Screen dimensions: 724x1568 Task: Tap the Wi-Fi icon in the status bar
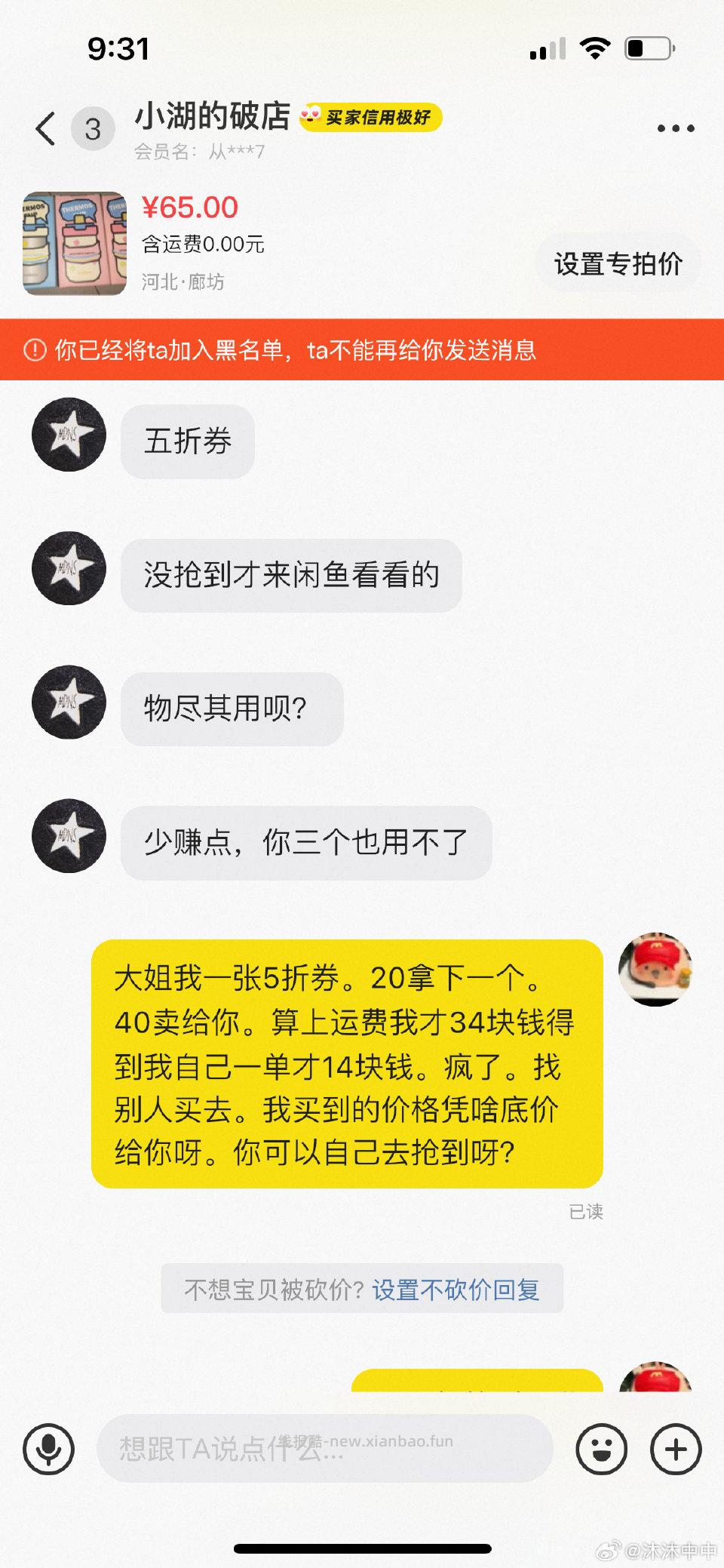coord(595,48)
